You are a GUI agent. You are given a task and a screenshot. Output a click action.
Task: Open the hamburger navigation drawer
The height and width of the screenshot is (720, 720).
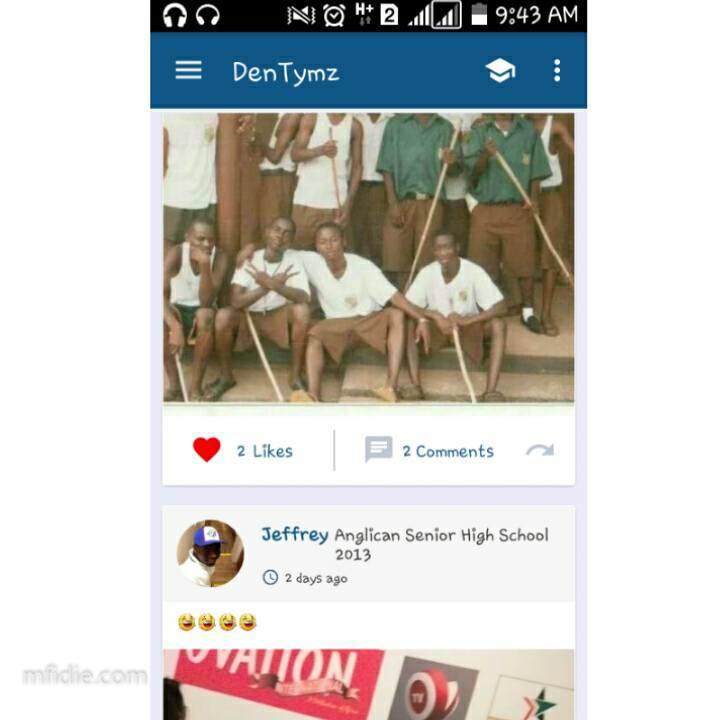pos(188,70)
